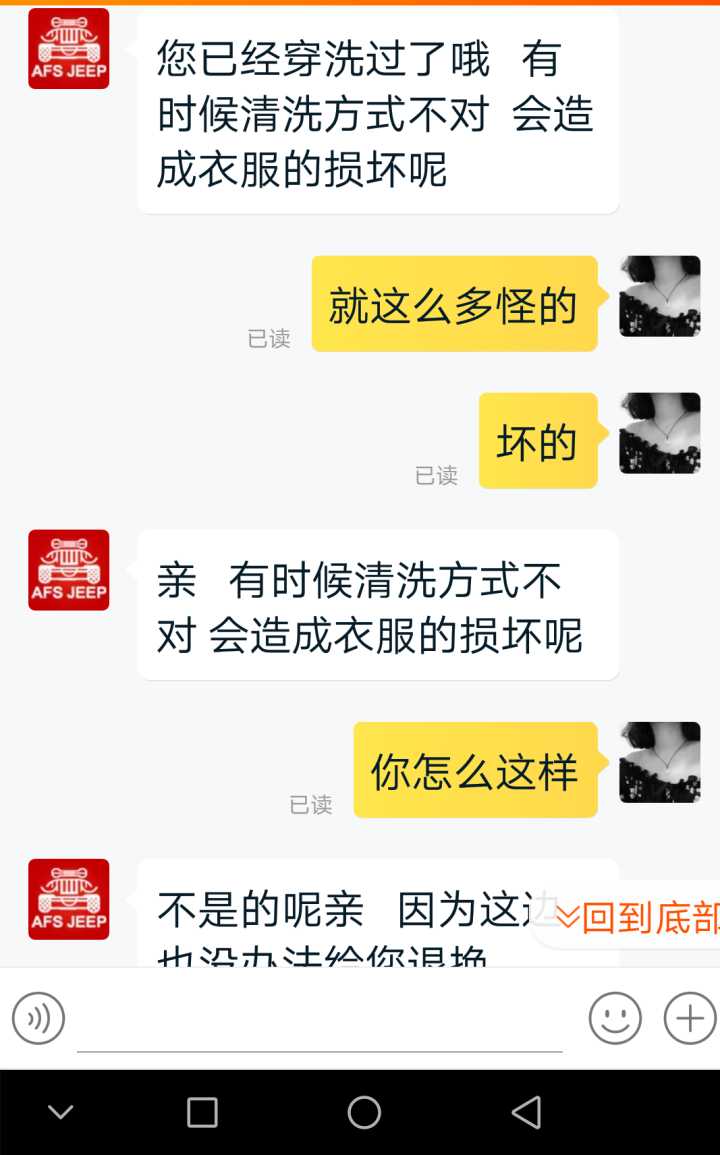Go to the system home screen
This screenshot has height=1155, width=720.
click(364, 1112)
